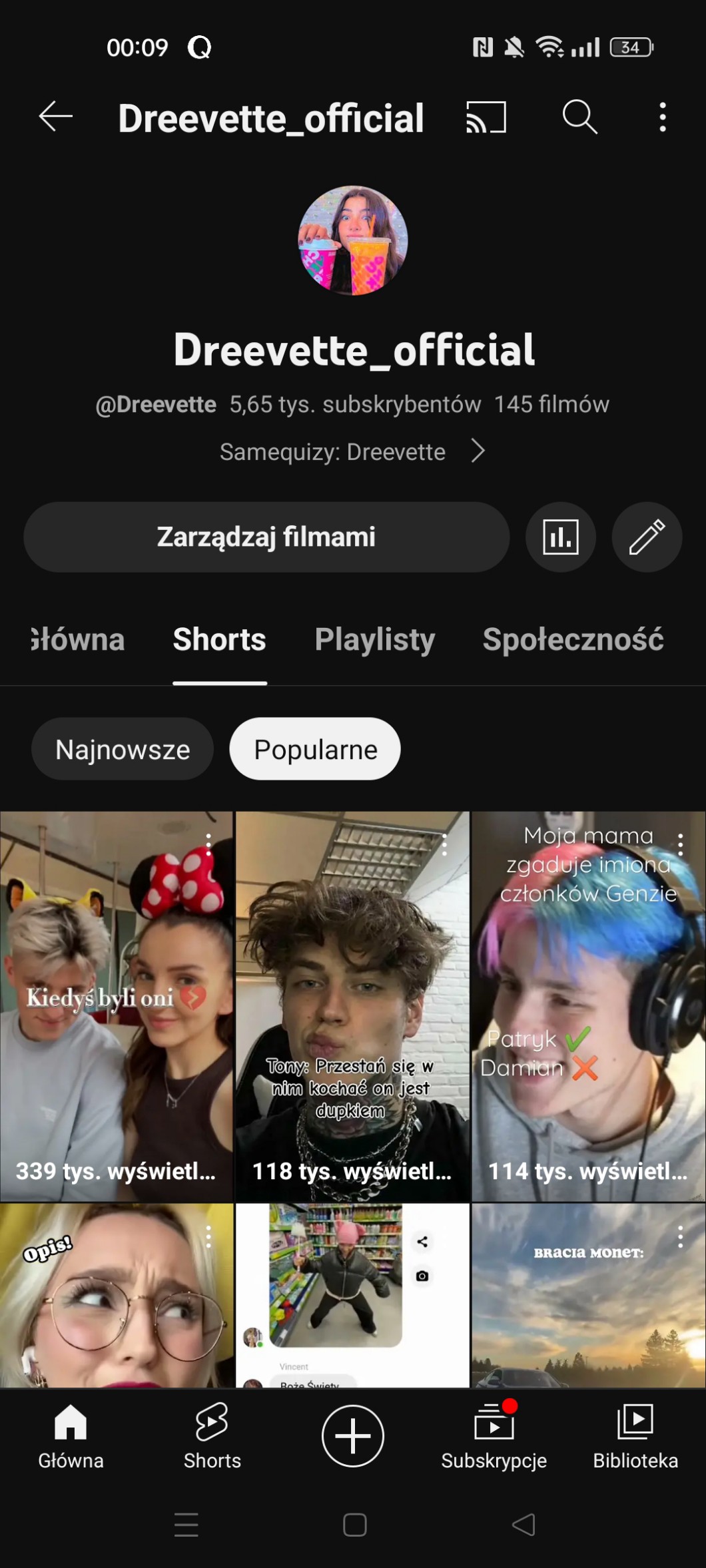The width and height of the screenshot is (706, 1568).
Task: Switch to the Playlisty tab
Action: click(x=374, y=639)
